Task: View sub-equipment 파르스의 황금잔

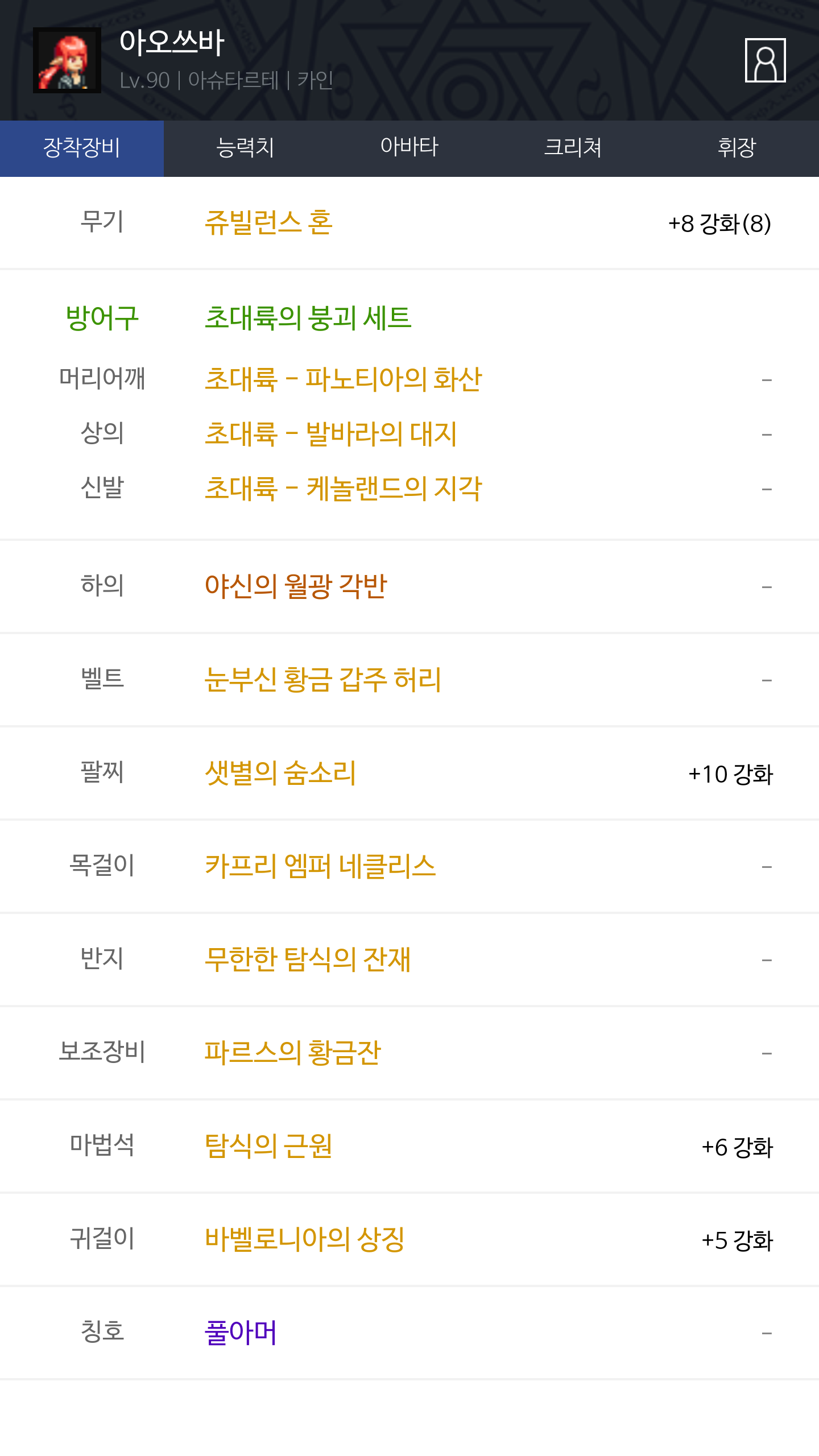Action: [x=292, y=1053]
